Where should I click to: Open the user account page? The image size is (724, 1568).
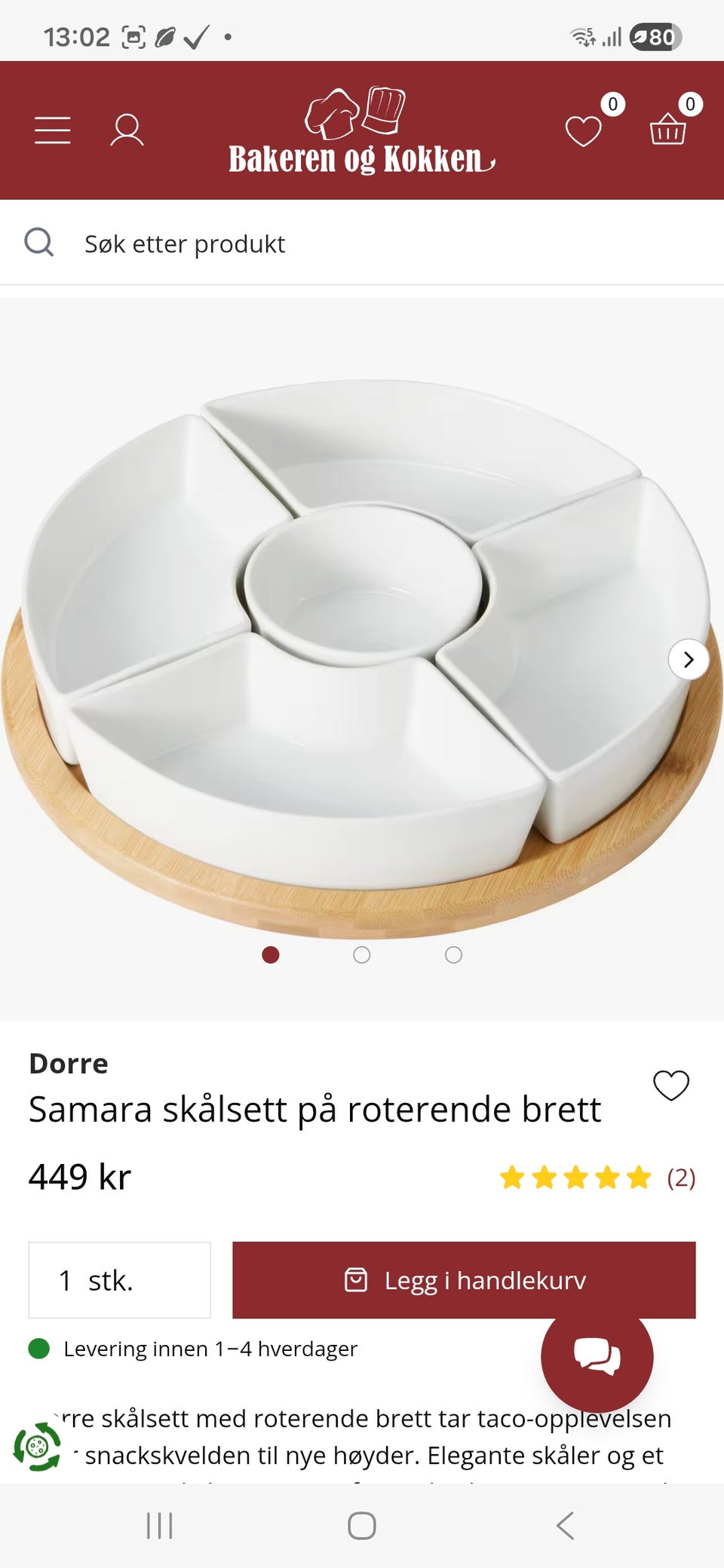pos(127,130)
